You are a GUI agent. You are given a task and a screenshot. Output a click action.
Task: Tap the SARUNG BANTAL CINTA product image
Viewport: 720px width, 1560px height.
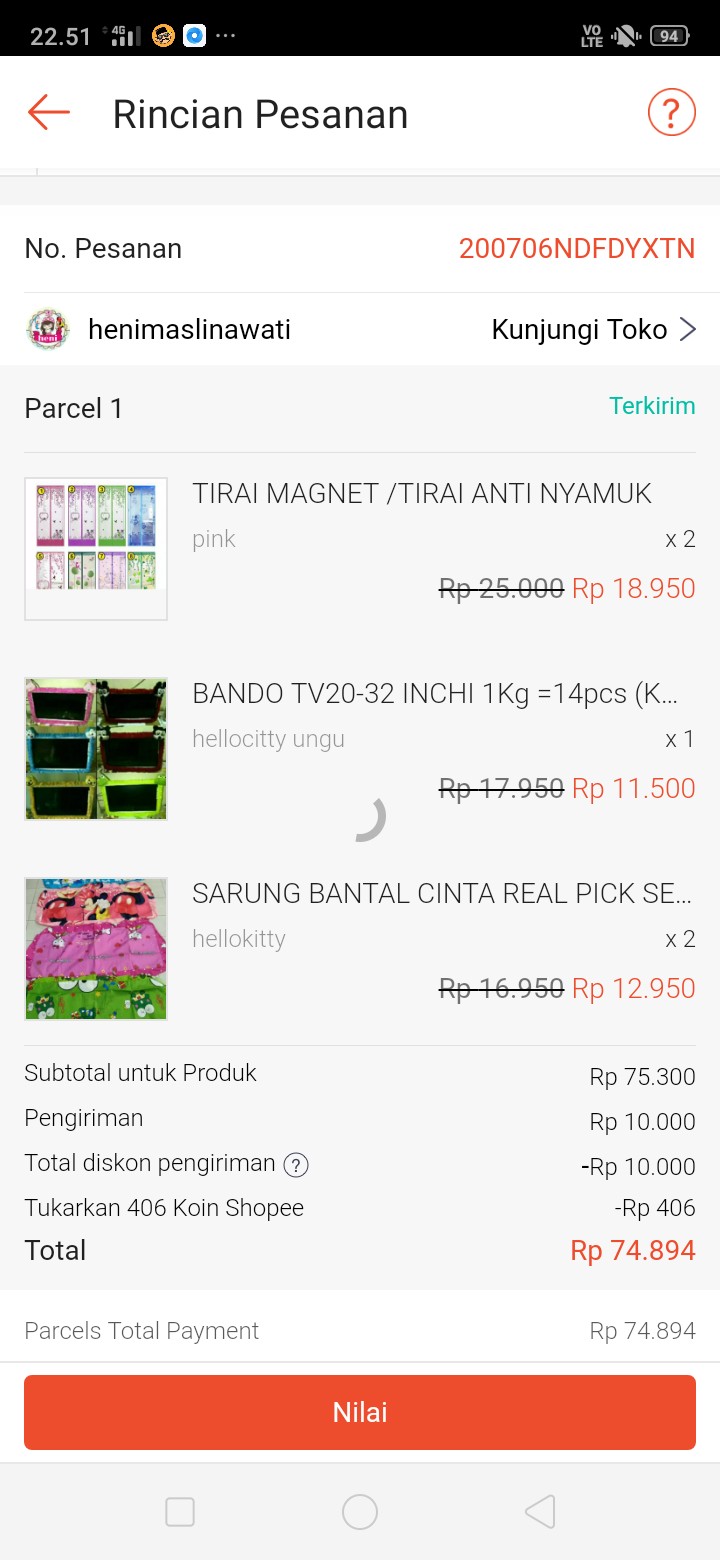(x=95, y=948)
